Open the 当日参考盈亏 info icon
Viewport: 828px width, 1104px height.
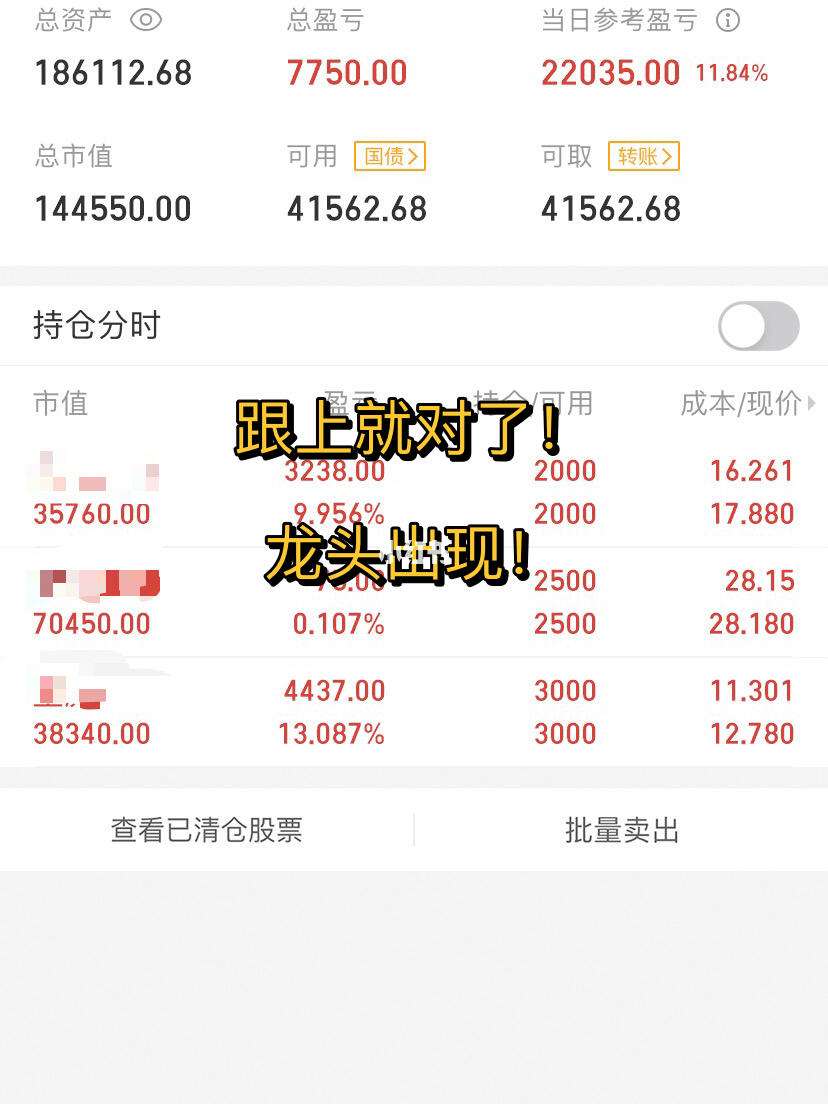click(727, 19)
